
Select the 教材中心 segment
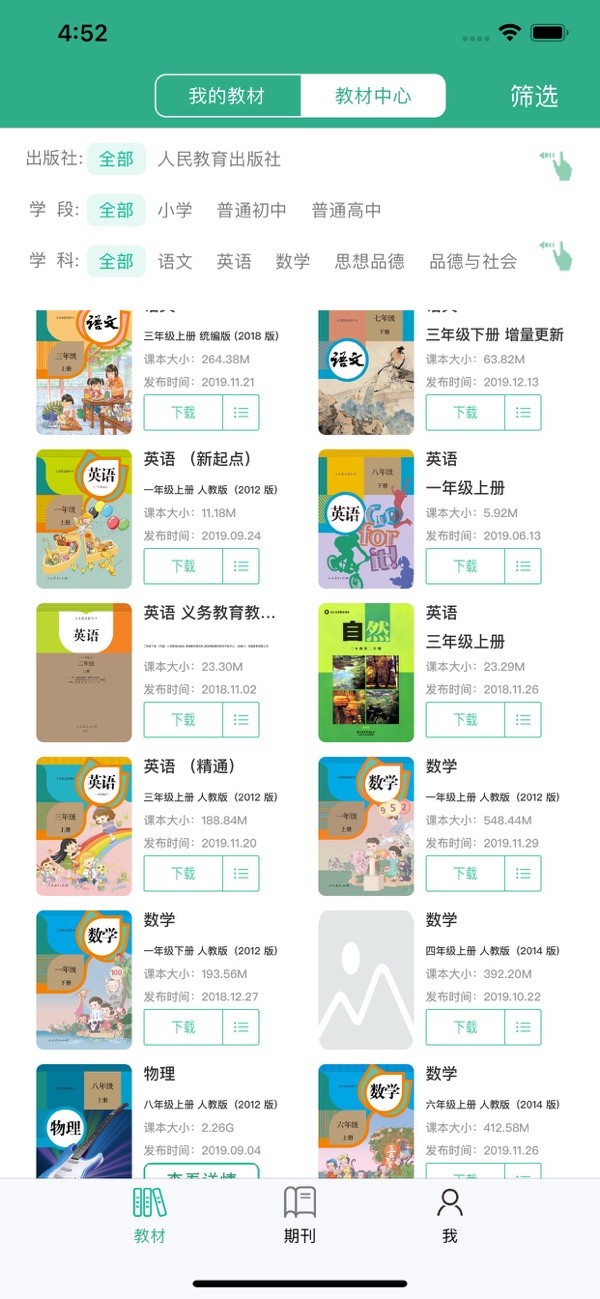373,97
